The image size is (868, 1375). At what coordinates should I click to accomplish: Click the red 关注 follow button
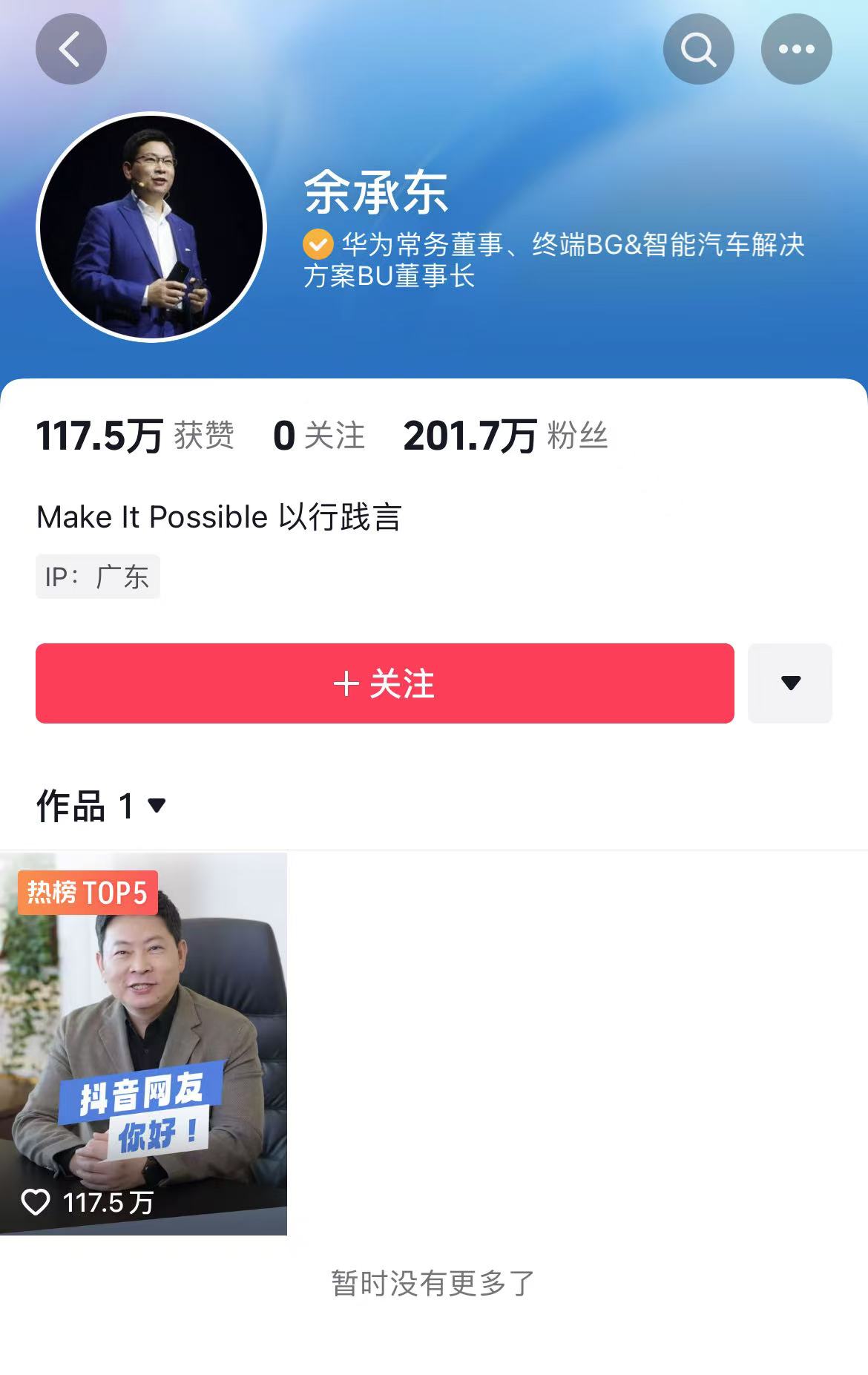(x=384, y=684)
